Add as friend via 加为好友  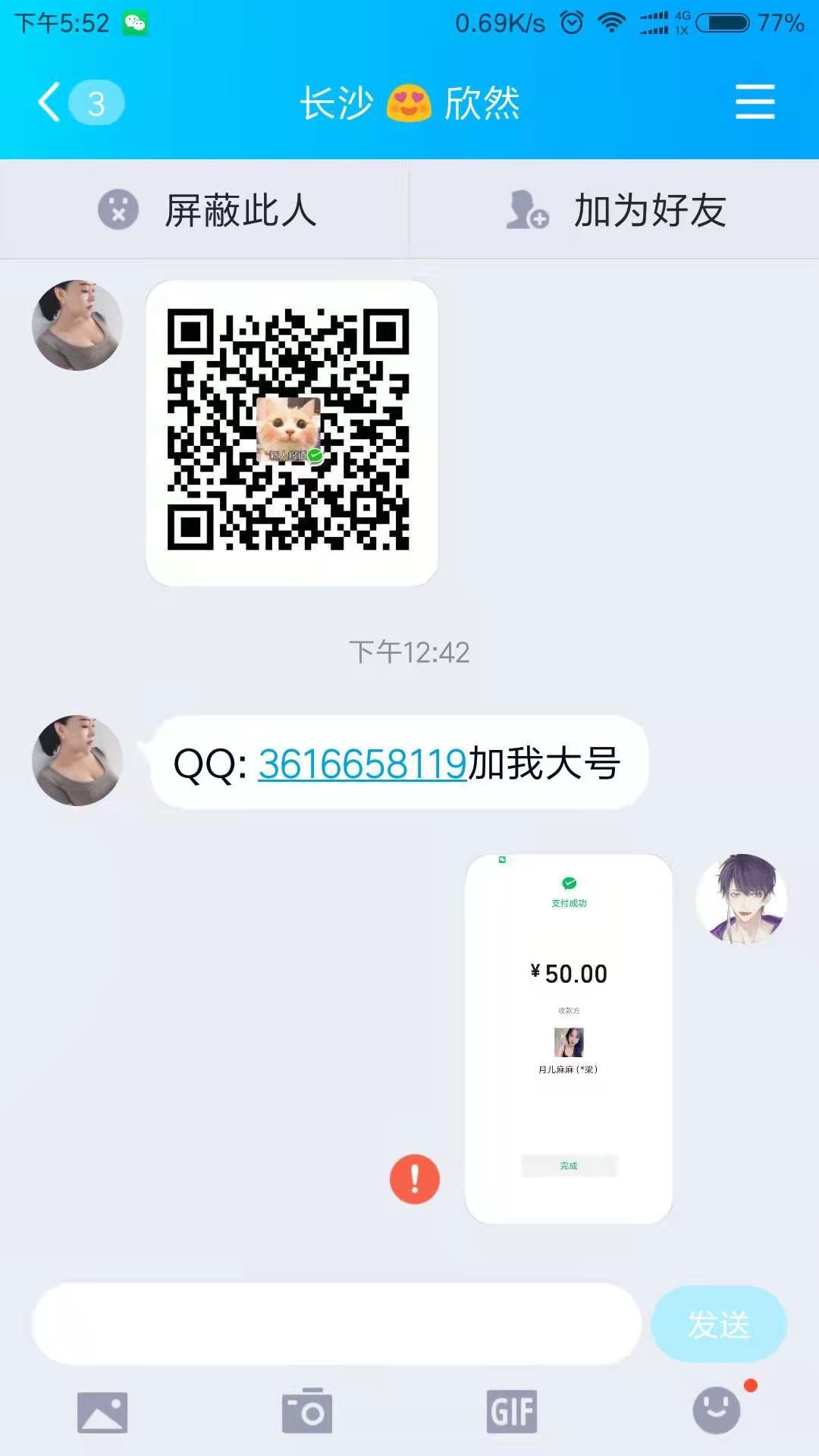[x=616, y=210]
